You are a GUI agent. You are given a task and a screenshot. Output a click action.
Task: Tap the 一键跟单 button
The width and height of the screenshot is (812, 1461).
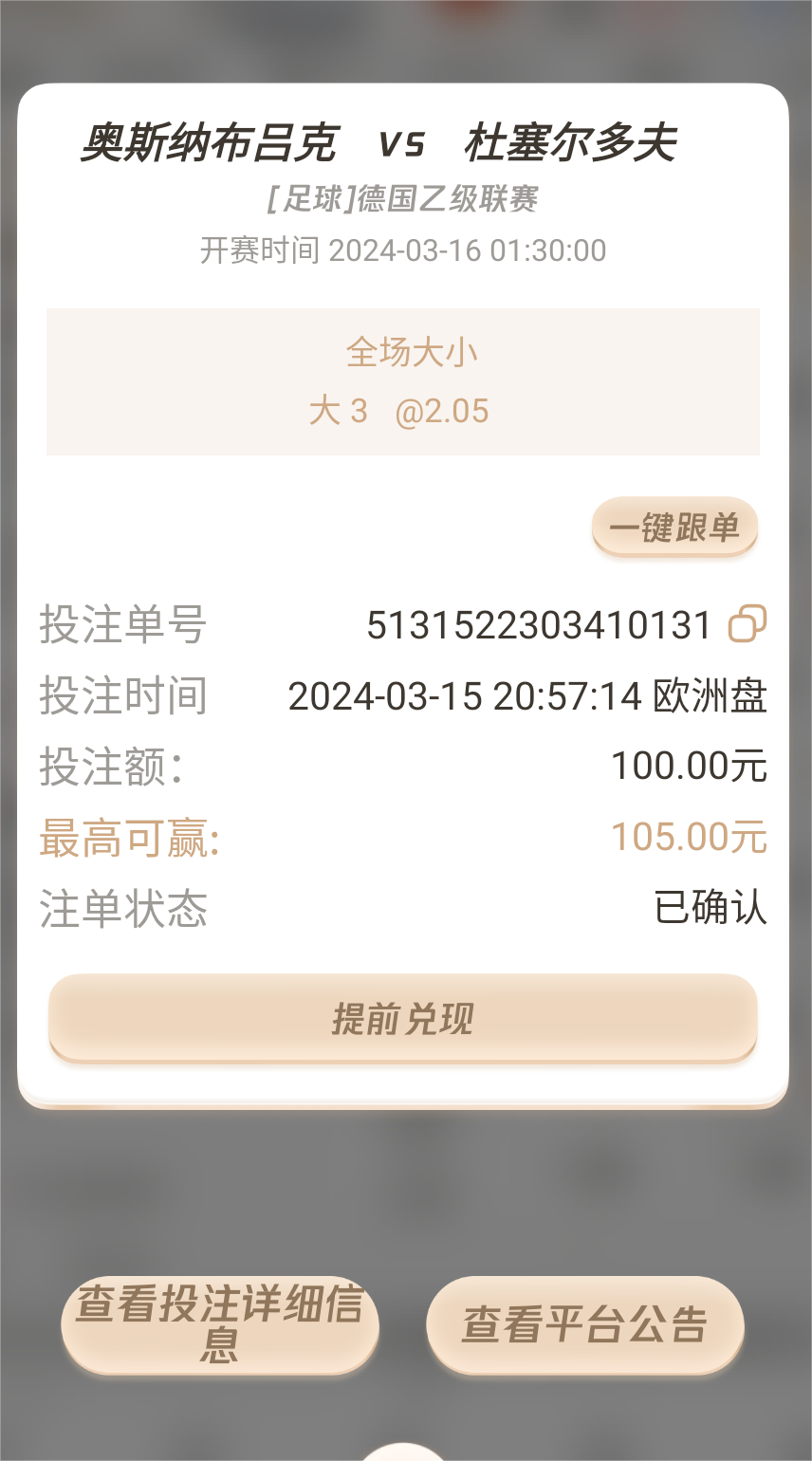[674, 527]
